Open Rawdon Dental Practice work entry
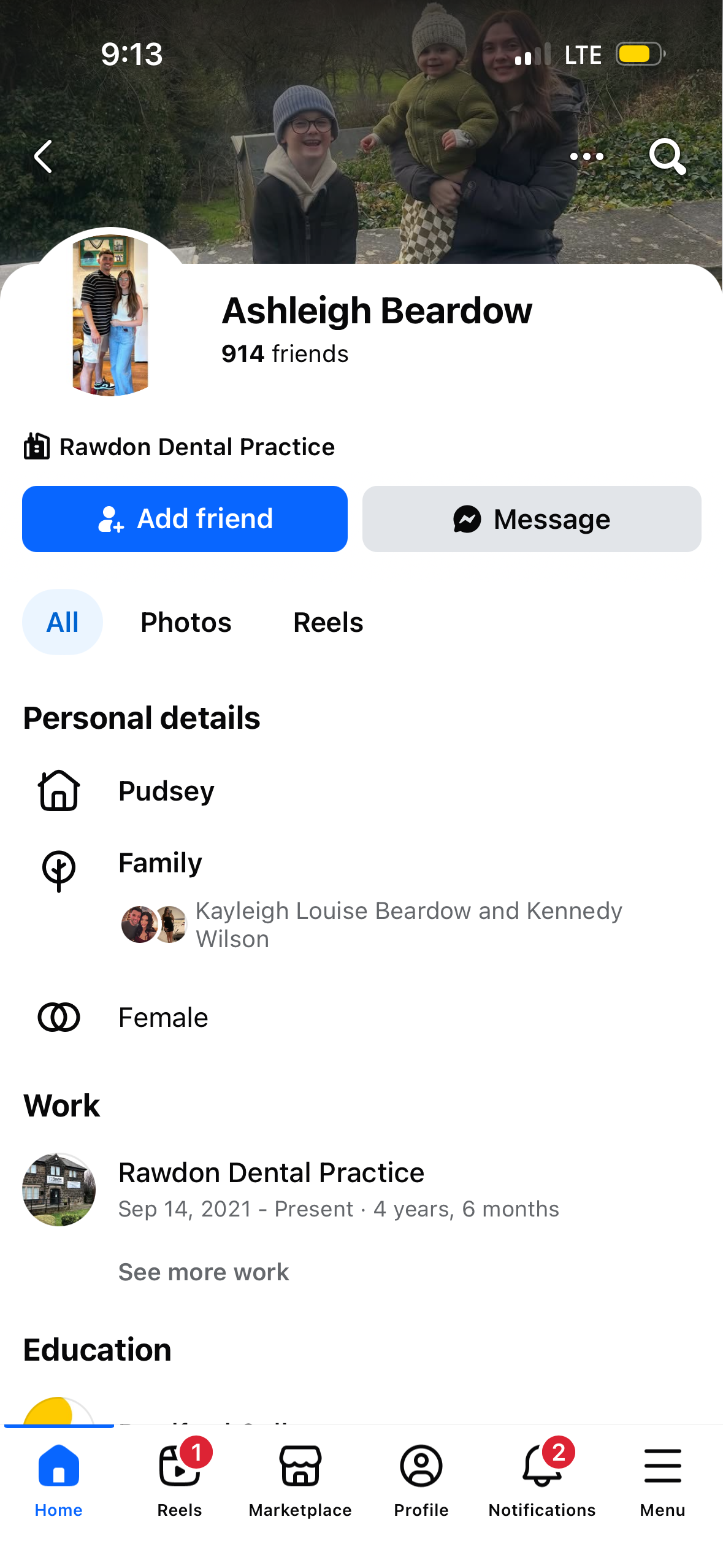The height and width of the screenshot is (1568, 723). (271, 1172)
